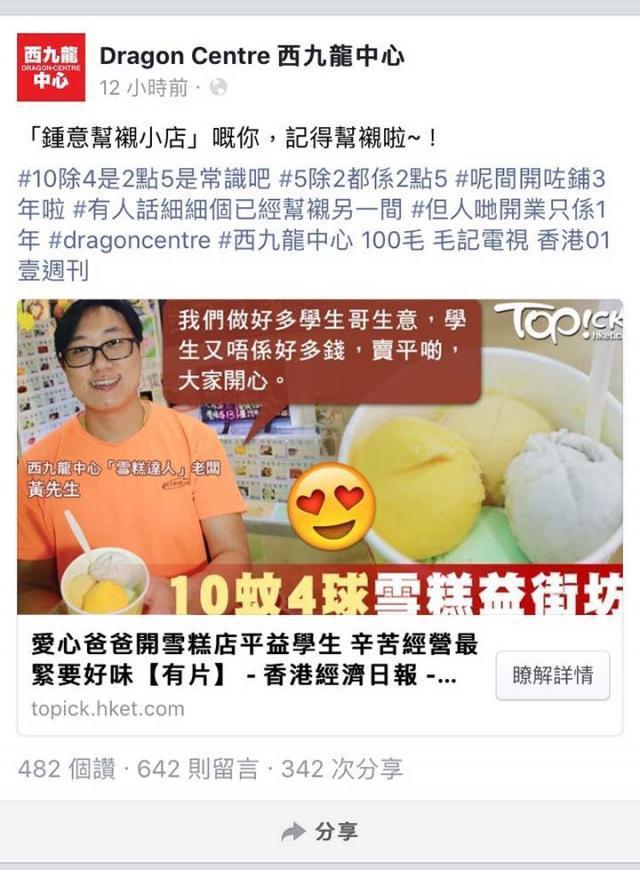Share this post with 分享
This screenshot has width=640, height=870.
click(x=320, y=831)
